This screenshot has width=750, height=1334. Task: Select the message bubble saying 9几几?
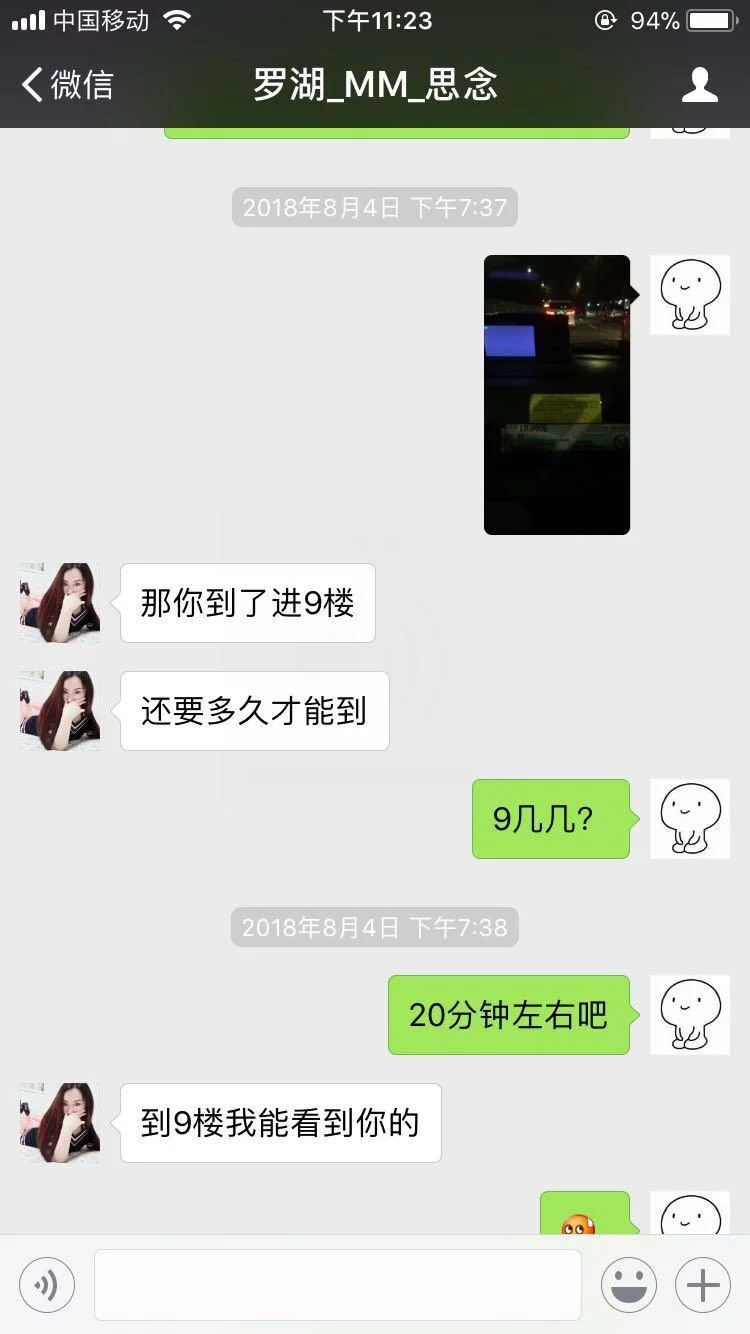point(550,819)
